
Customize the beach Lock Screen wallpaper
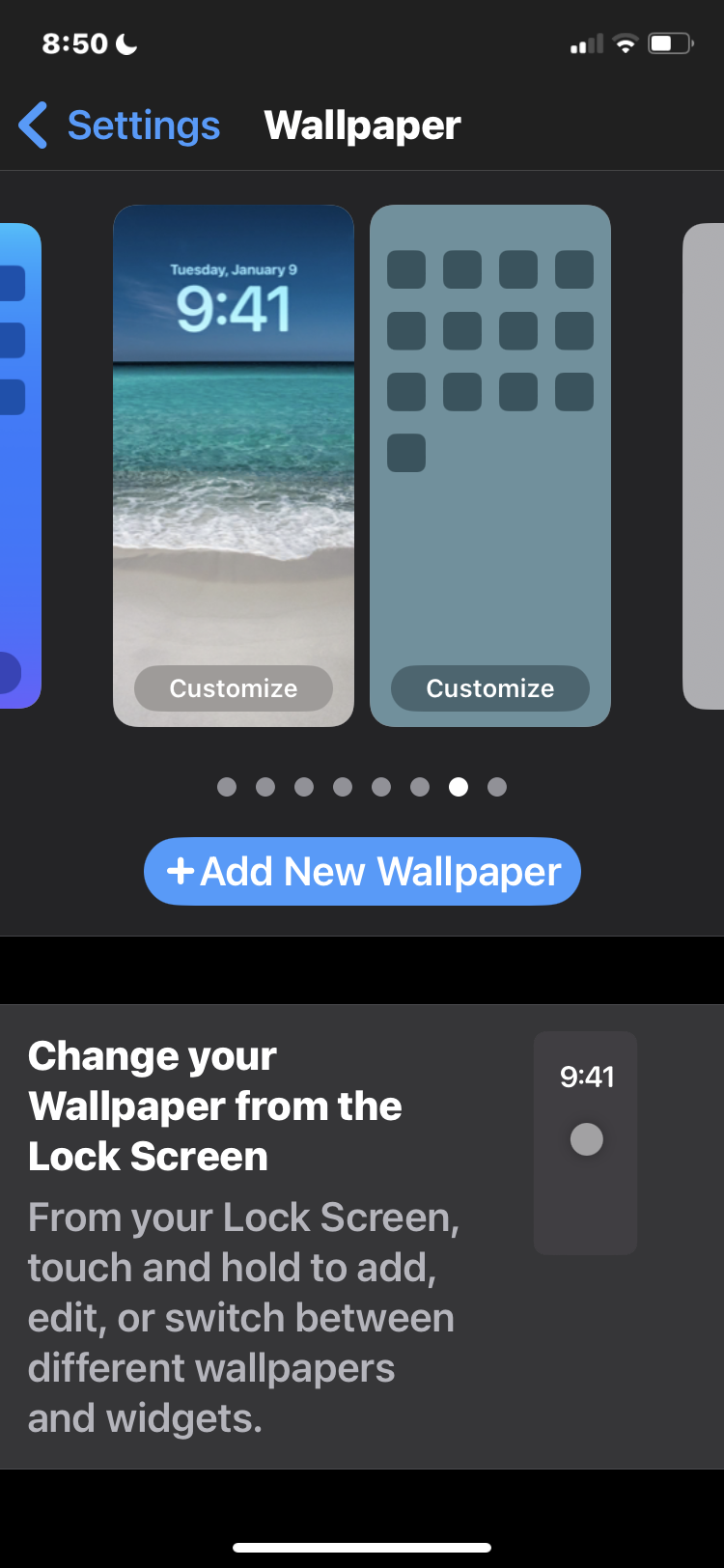[234, 688]
